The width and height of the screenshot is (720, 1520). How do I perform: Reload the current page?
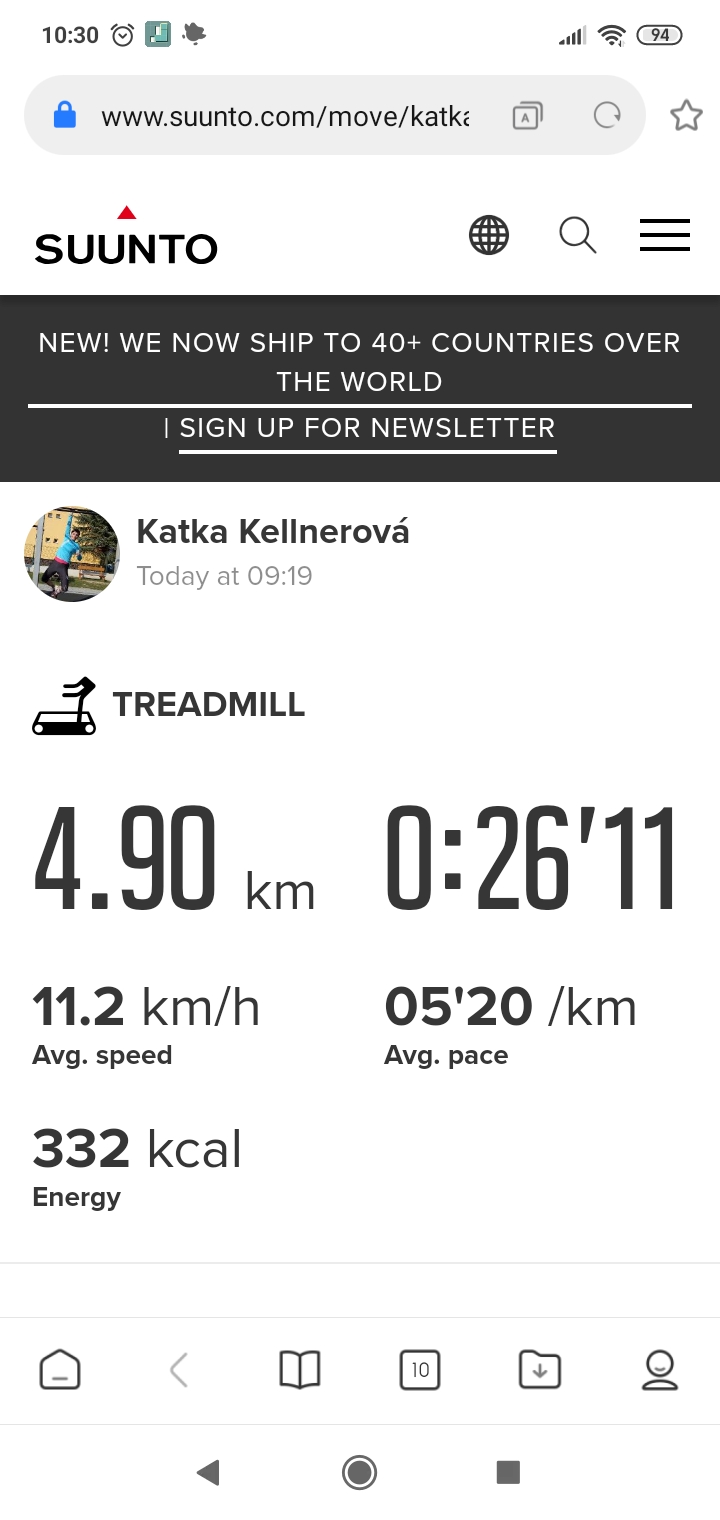click(607, 116)
